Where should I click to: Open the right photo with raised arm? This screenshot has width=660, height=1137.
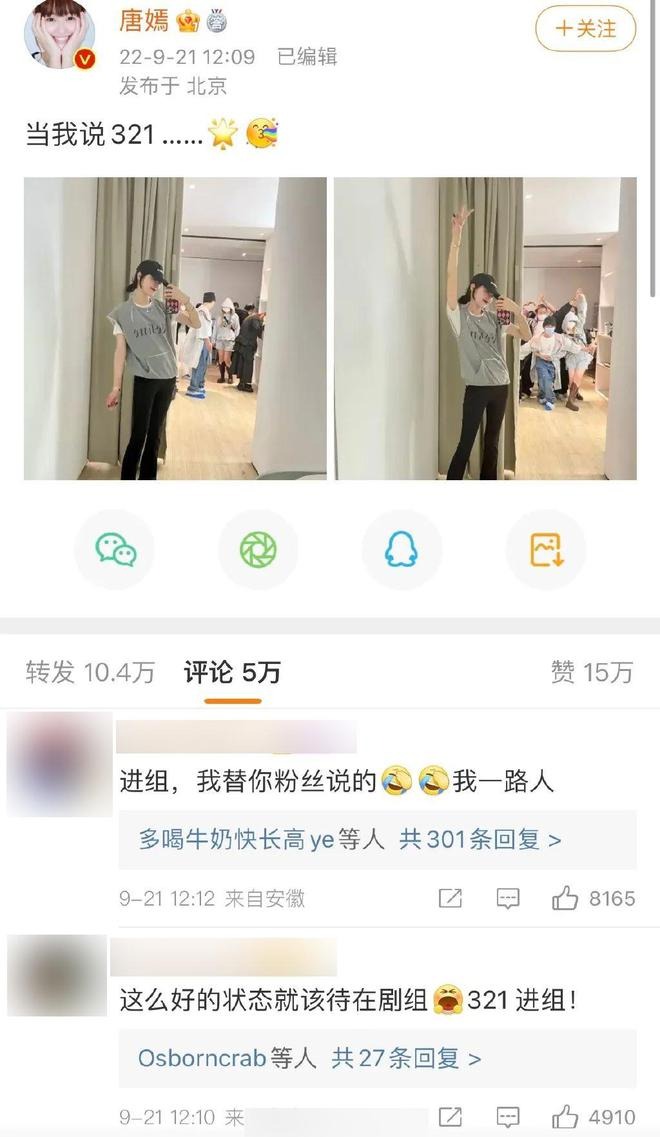[485, 329]
